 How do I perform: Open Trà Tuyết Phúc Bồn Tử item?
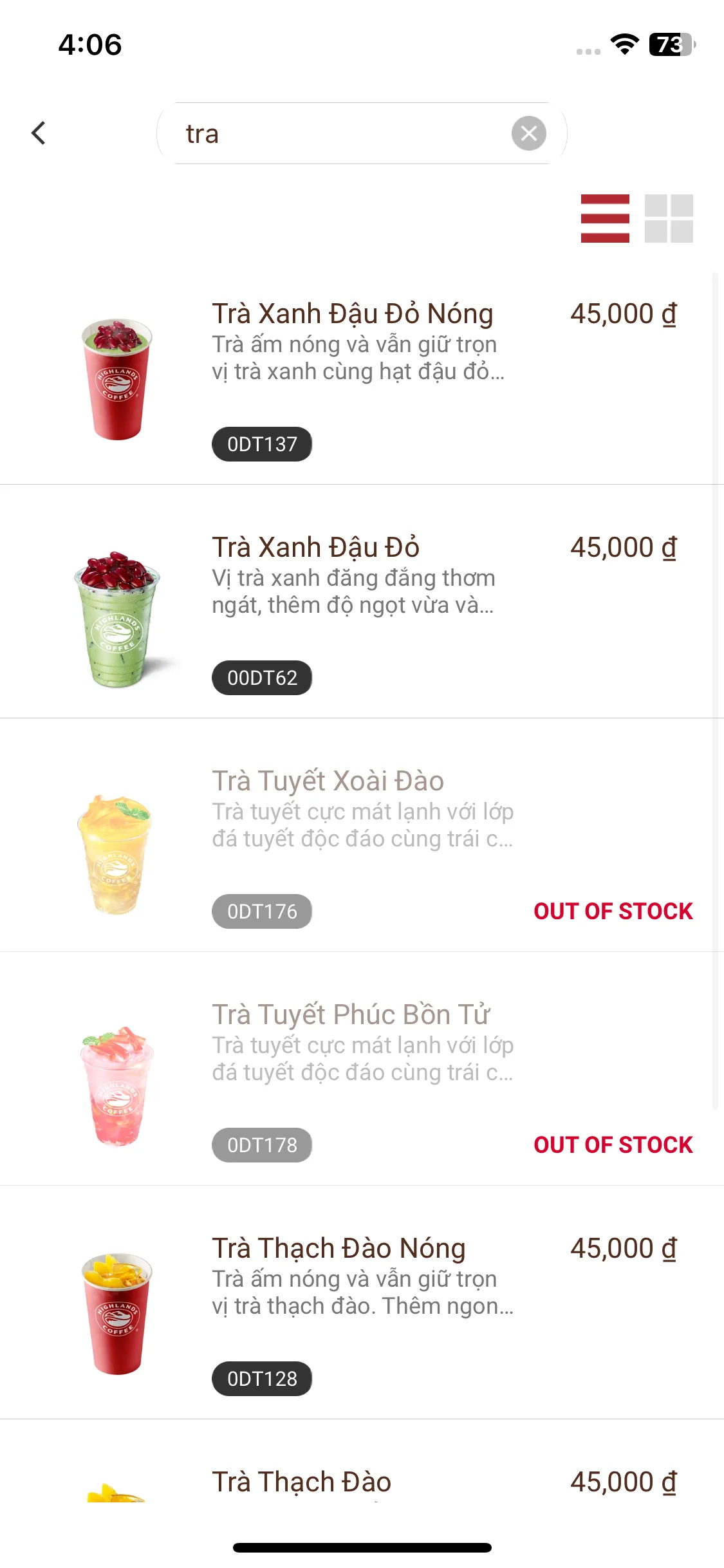coord(351,1015)
